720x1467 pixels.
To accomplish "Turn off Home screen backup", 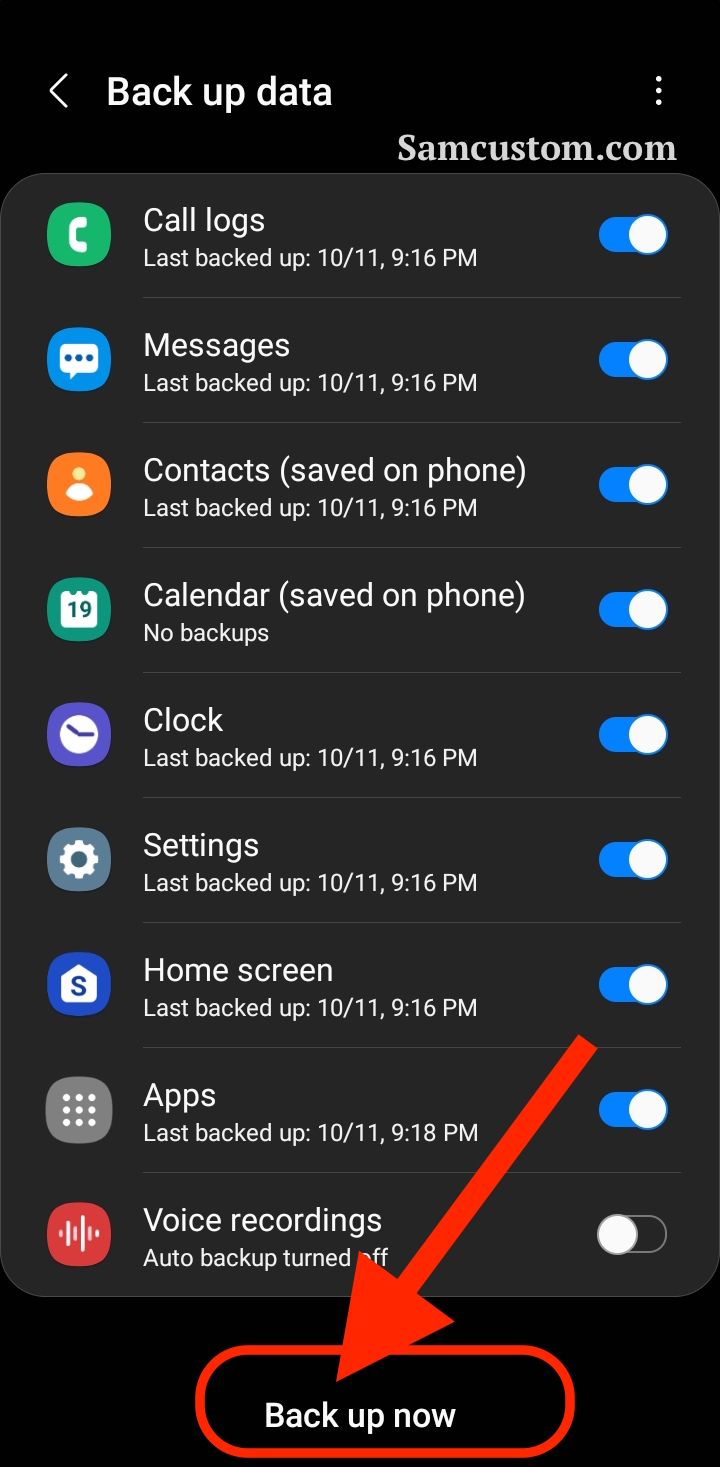I will pyautogui.click(x=633, y=985).
